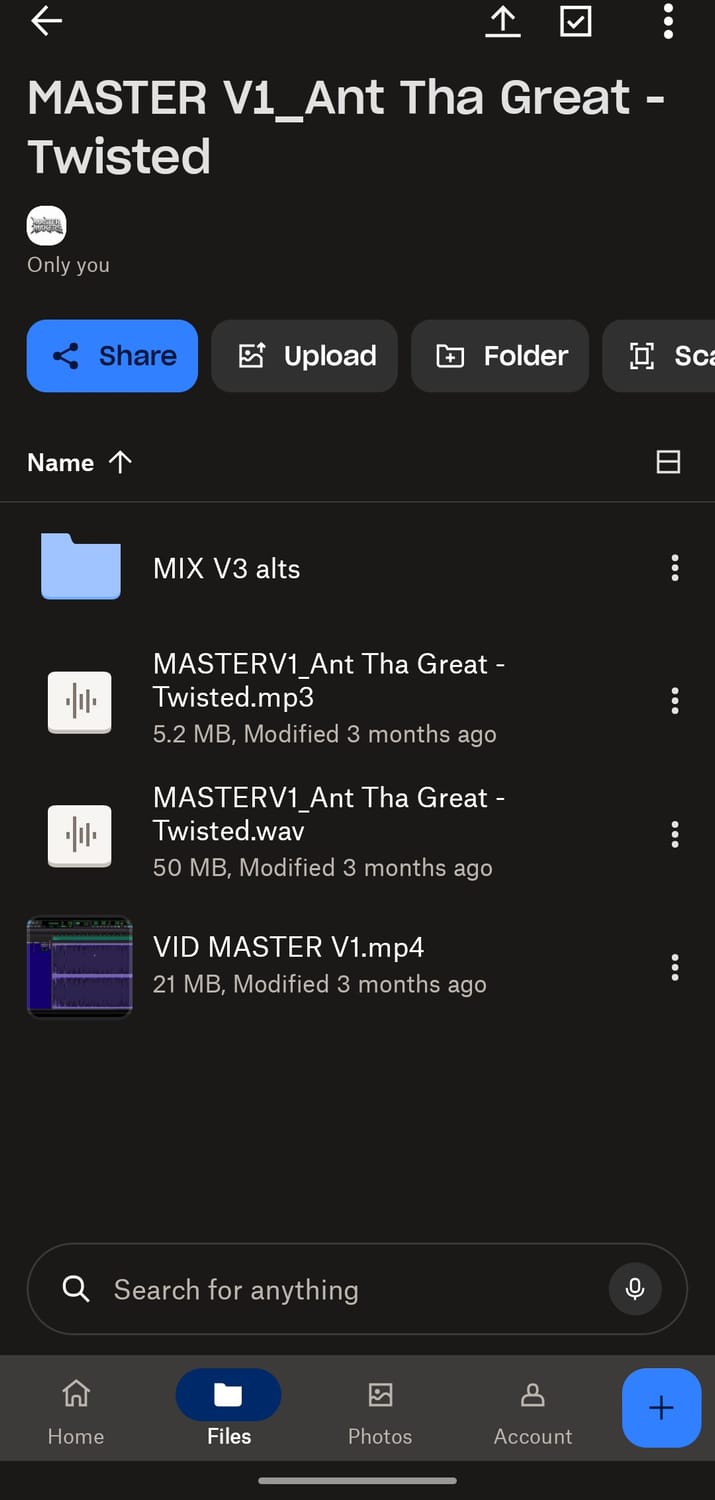Viewport: 715px width, 1500px height.
Task: Change sort order via the Name header
Action: (80, 462)
